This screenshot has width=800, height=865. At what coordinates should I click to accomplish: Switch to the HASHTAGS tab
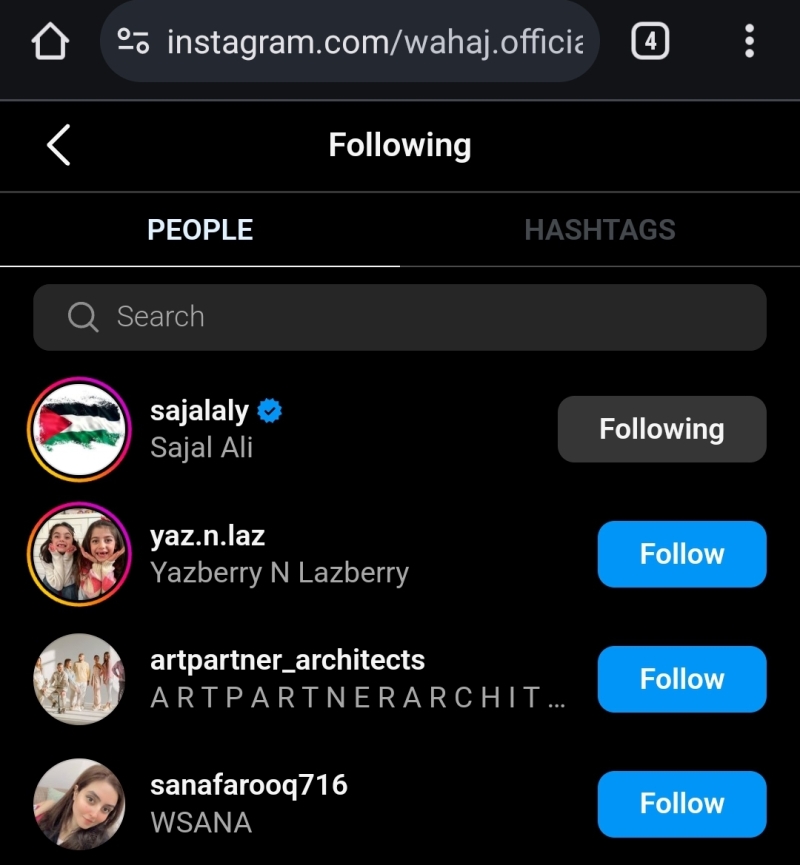599,230
